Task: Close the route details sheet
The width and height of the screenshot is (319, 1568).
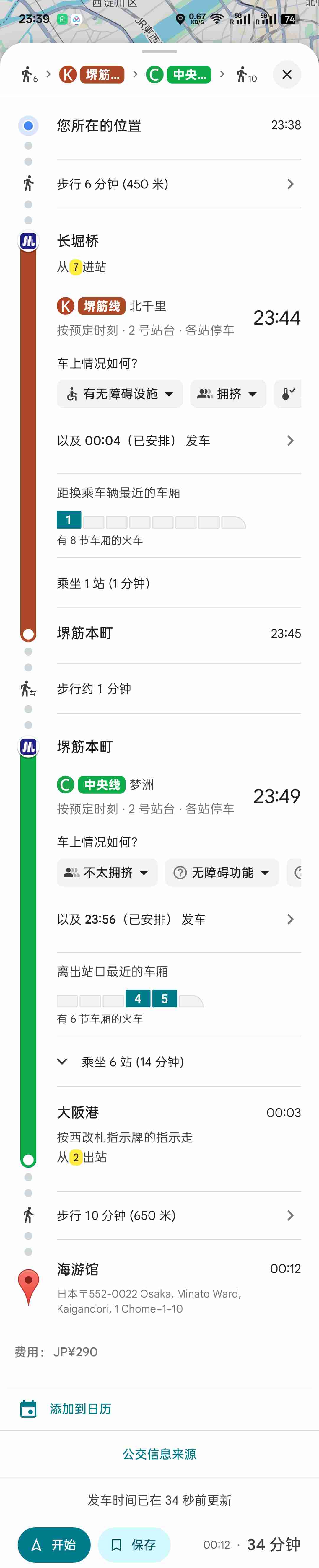Action: [x=287, y=75]
